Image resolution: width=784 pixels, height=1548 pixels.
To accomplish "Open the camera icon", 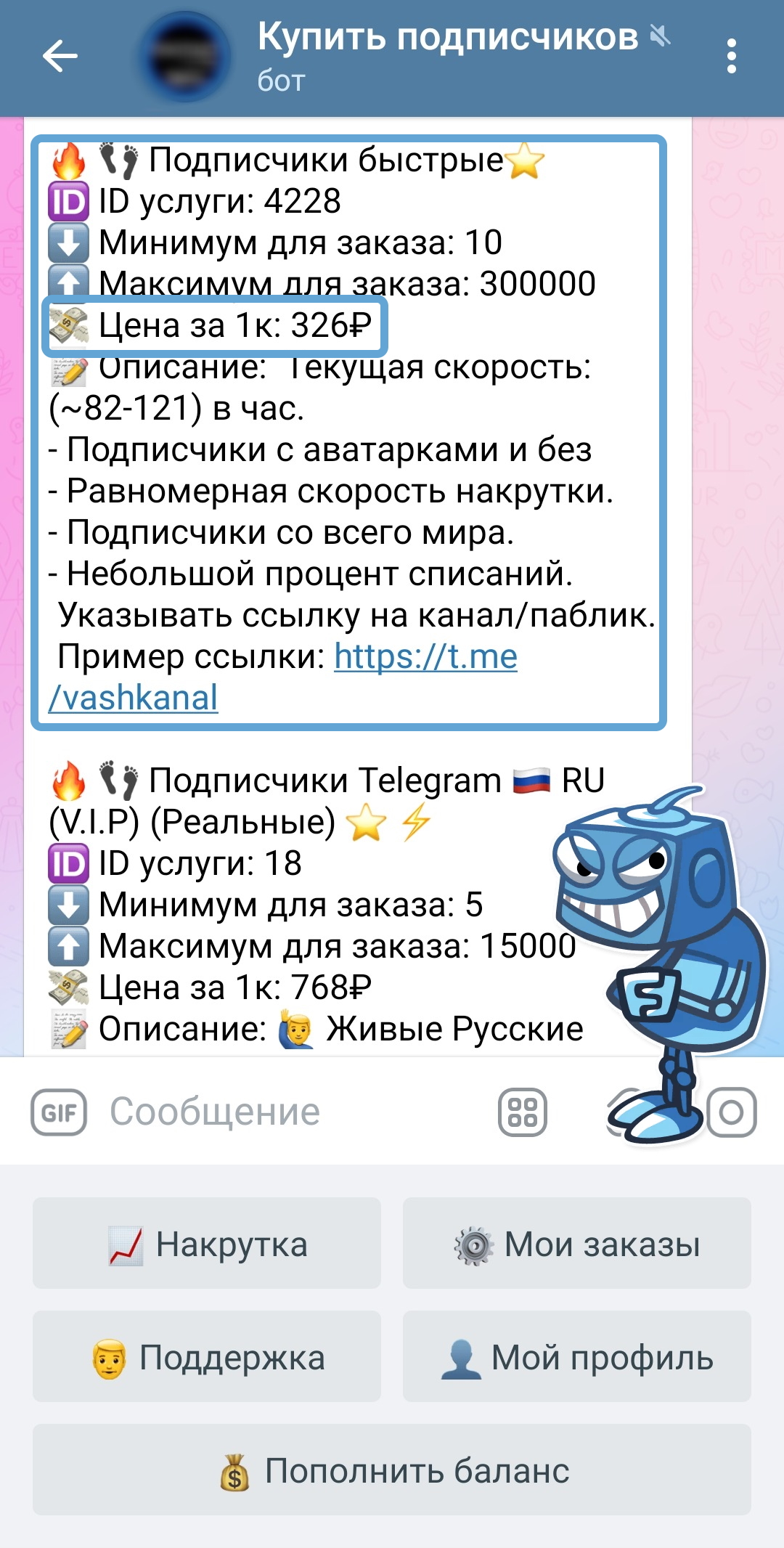I will [x=732, y=1112].
